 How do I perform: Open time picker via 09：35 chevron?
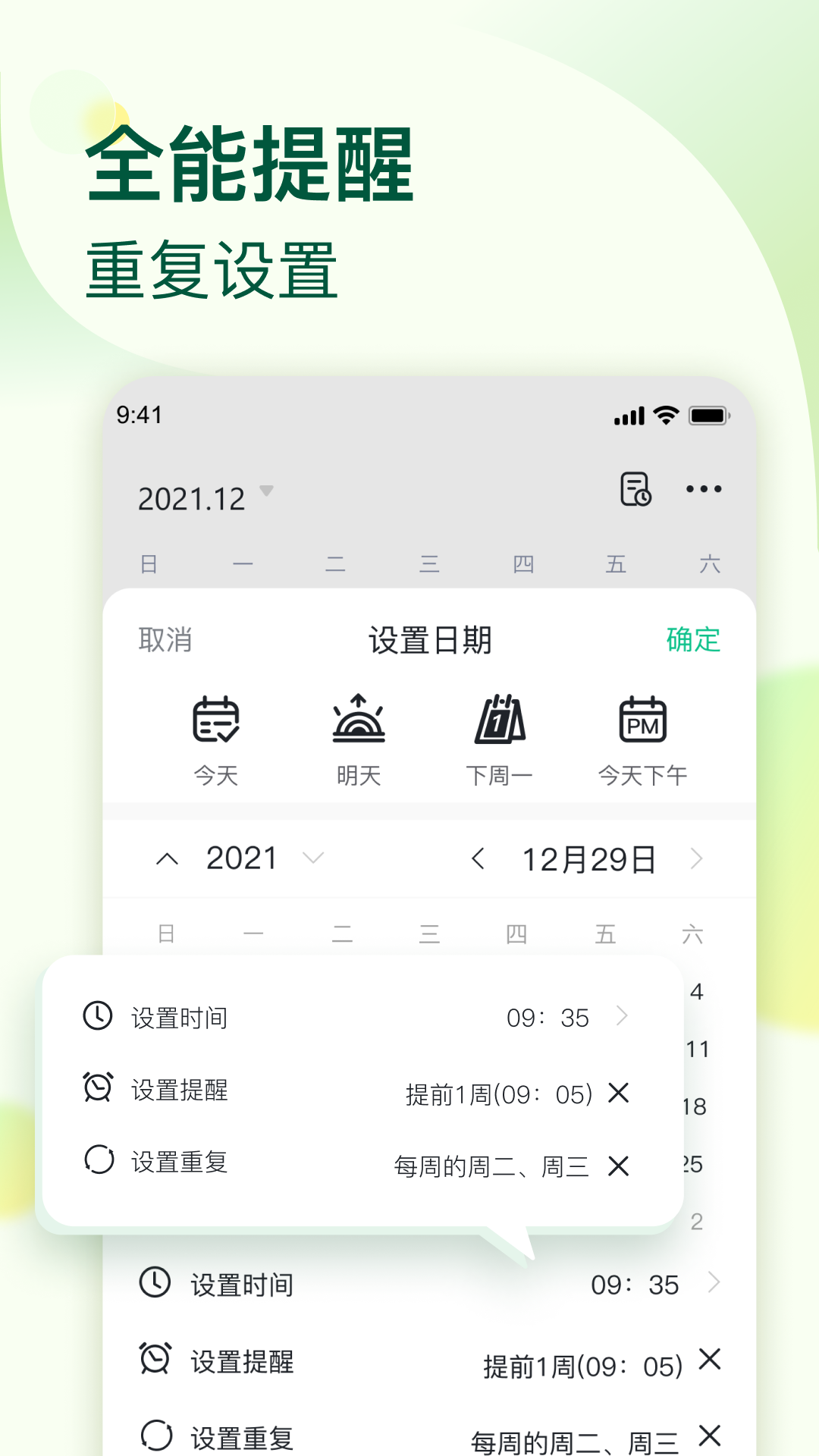pyautogui.click(x=622, y=1016)
